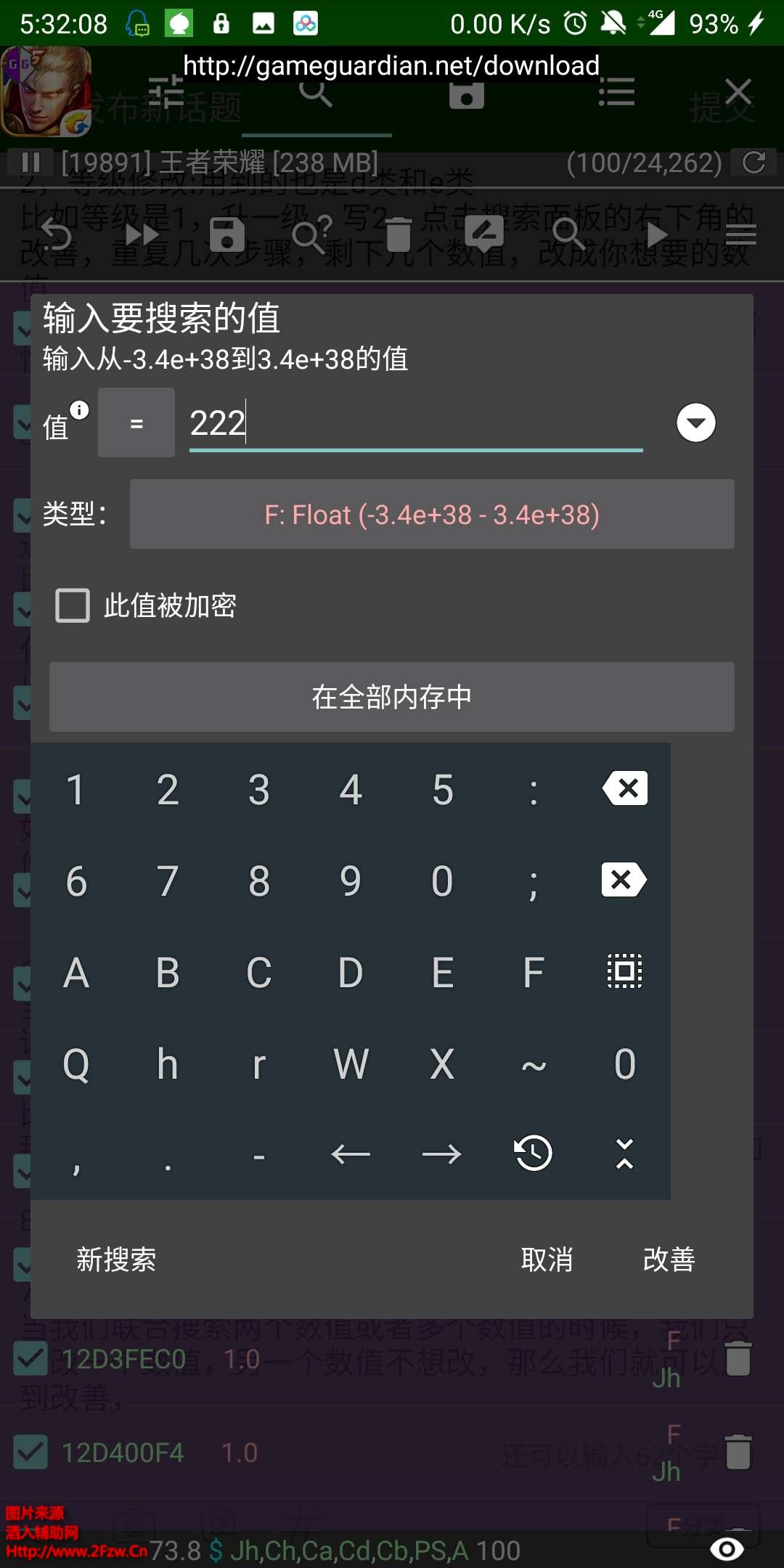Change the F: Float type selector
This screenshot has width=784, height=1568.
coord(432,515)
